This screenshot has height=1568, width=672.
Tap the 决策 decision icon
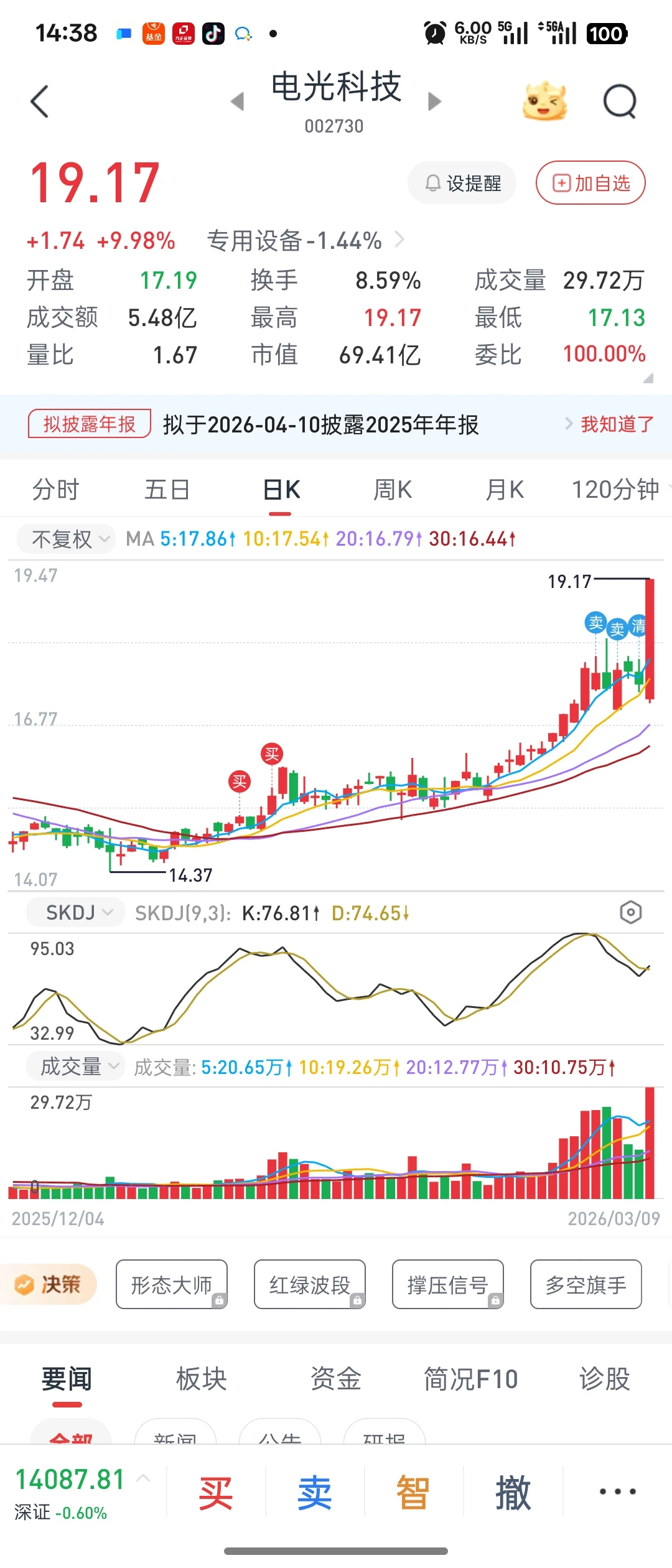(49, 1284)
